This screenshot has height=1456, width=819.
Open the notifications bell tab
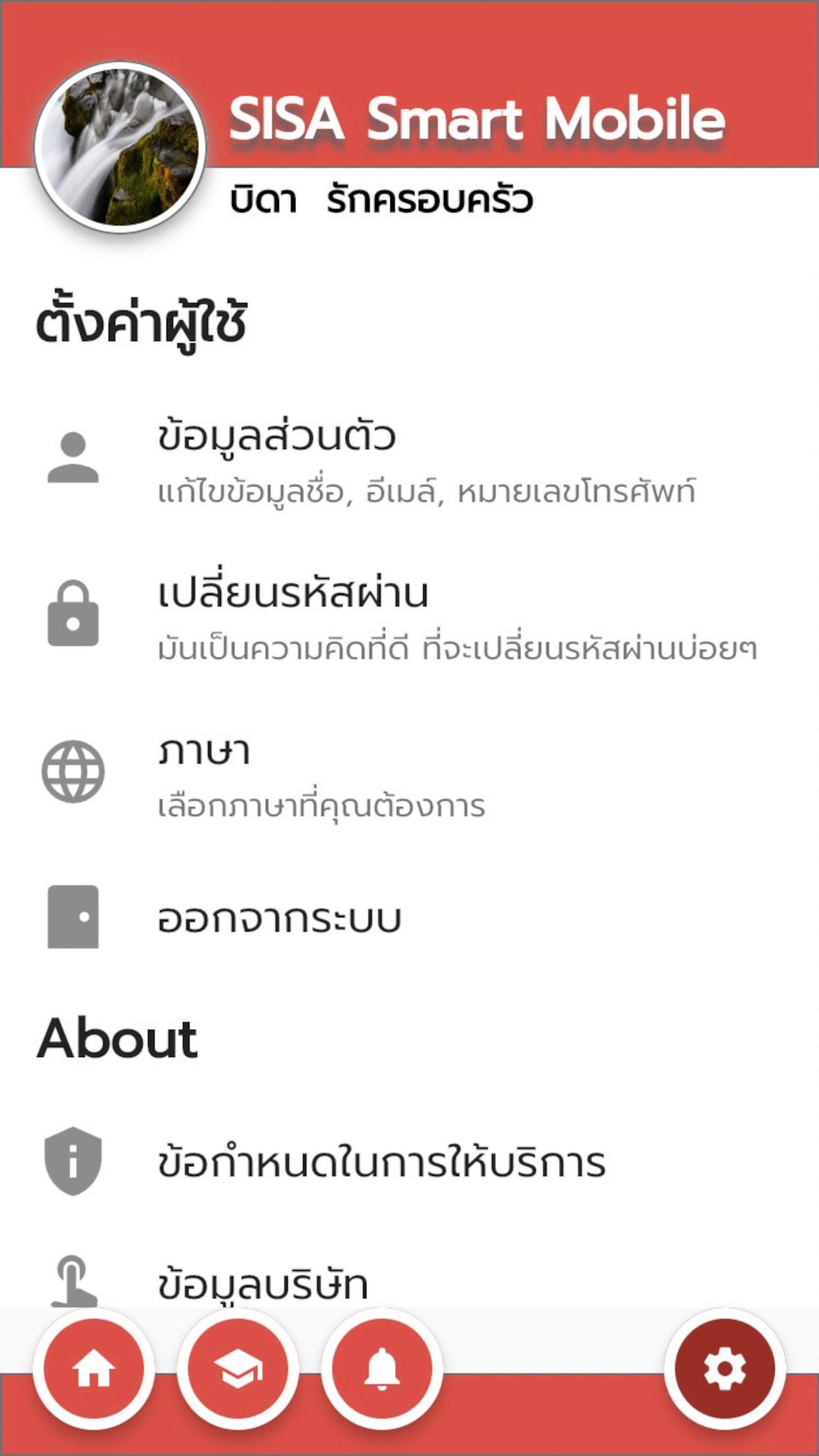click(x=382, y=1369)
